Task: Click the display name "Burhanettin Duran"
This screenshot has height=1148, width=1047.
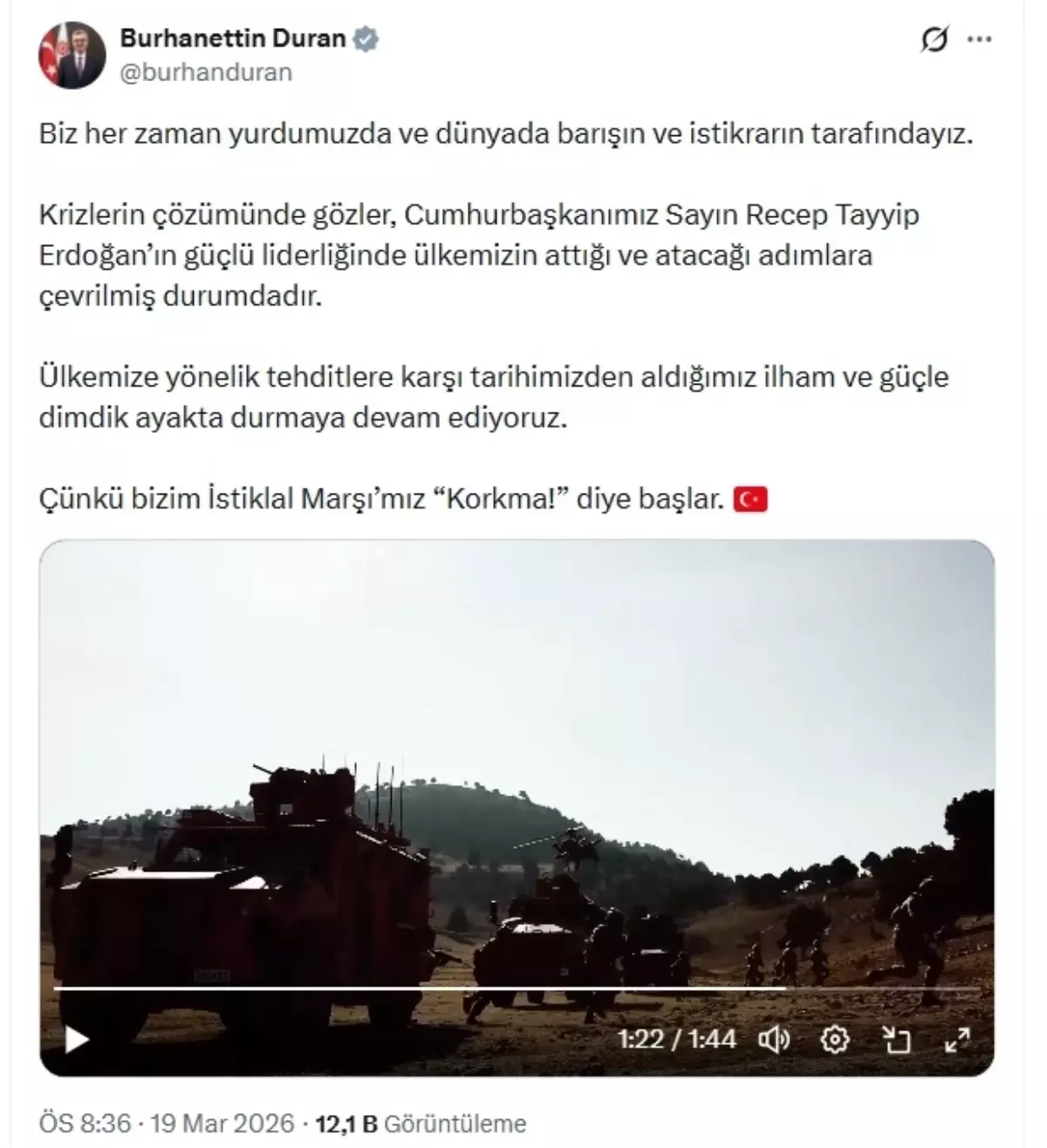Action: (x=234, y=38)
